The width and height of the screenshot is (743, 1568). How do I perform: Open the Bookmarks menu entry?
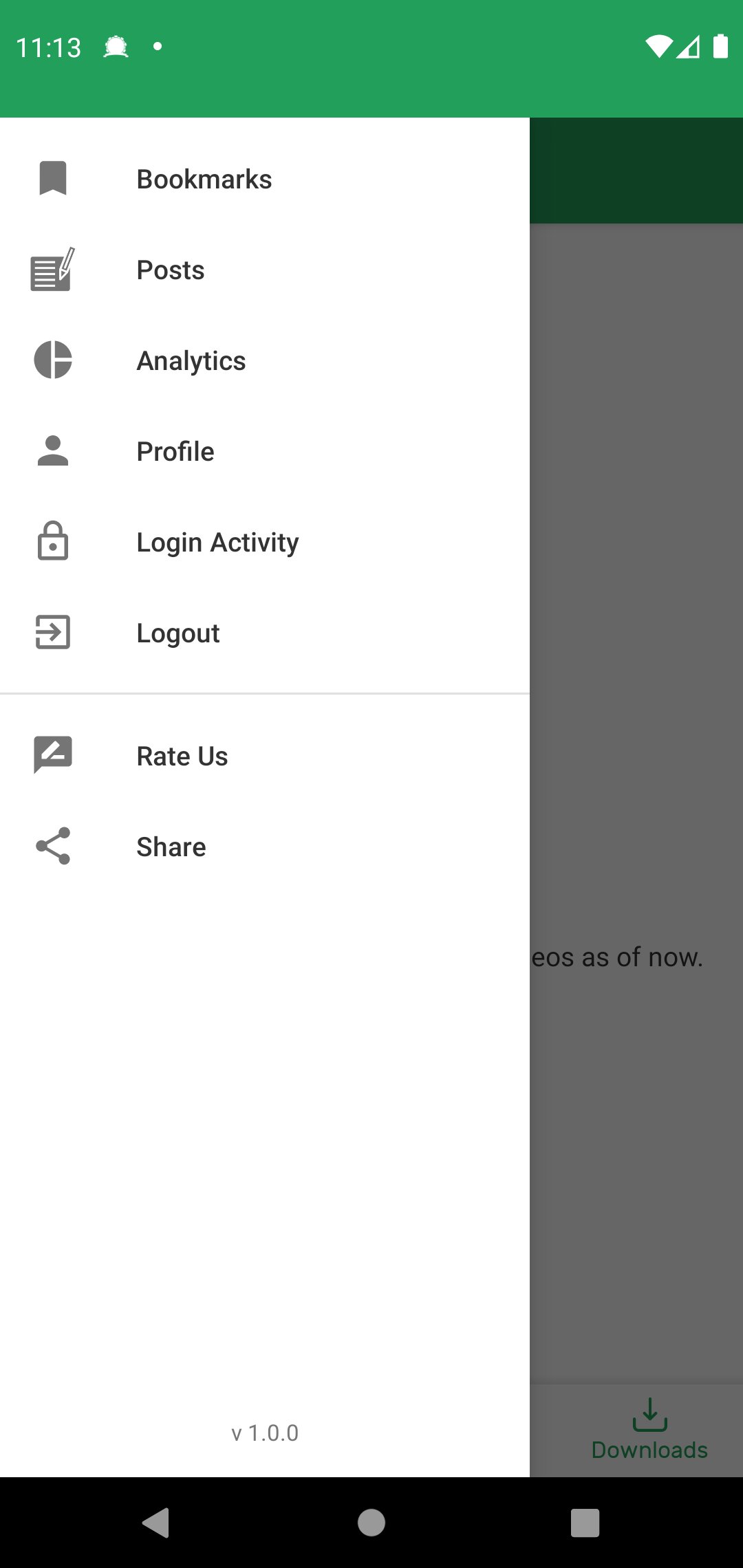click(x=204, y=178)
